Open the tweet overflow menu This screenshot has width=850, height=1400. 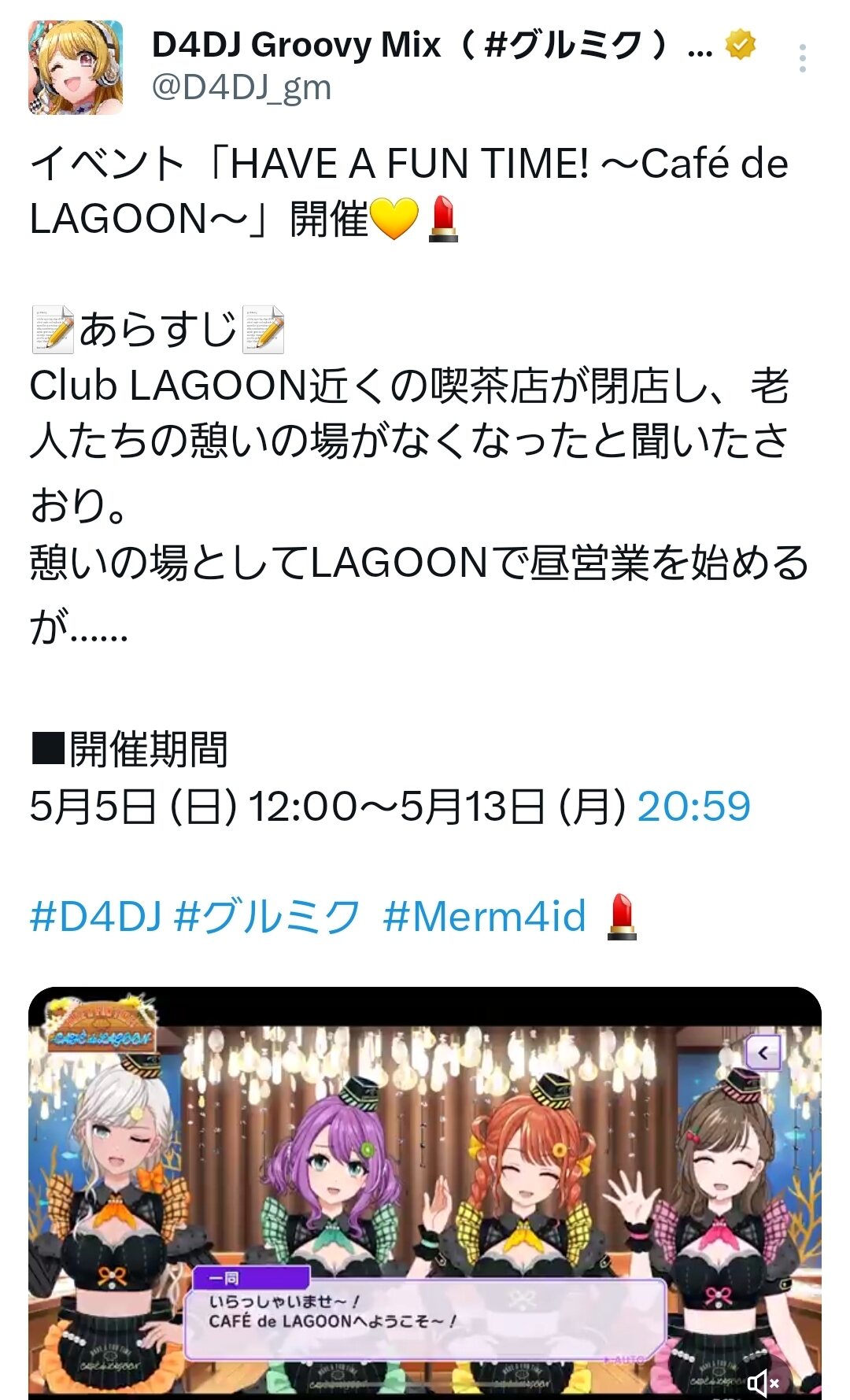pyautogui.click(x=801, y=59)
